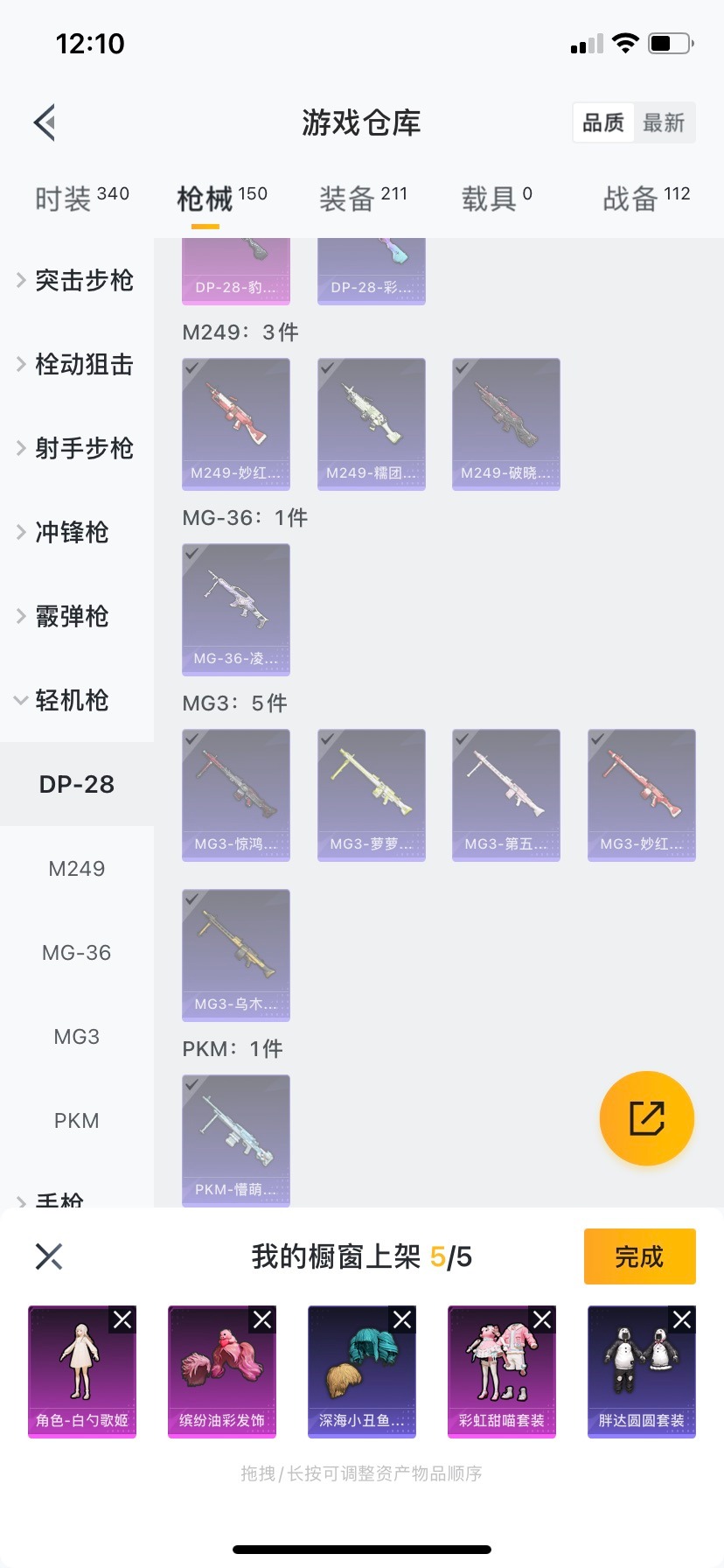The image size is (724, 1568).
Task: Go back from 游戏仓库 page
Action: click(45, 122)
